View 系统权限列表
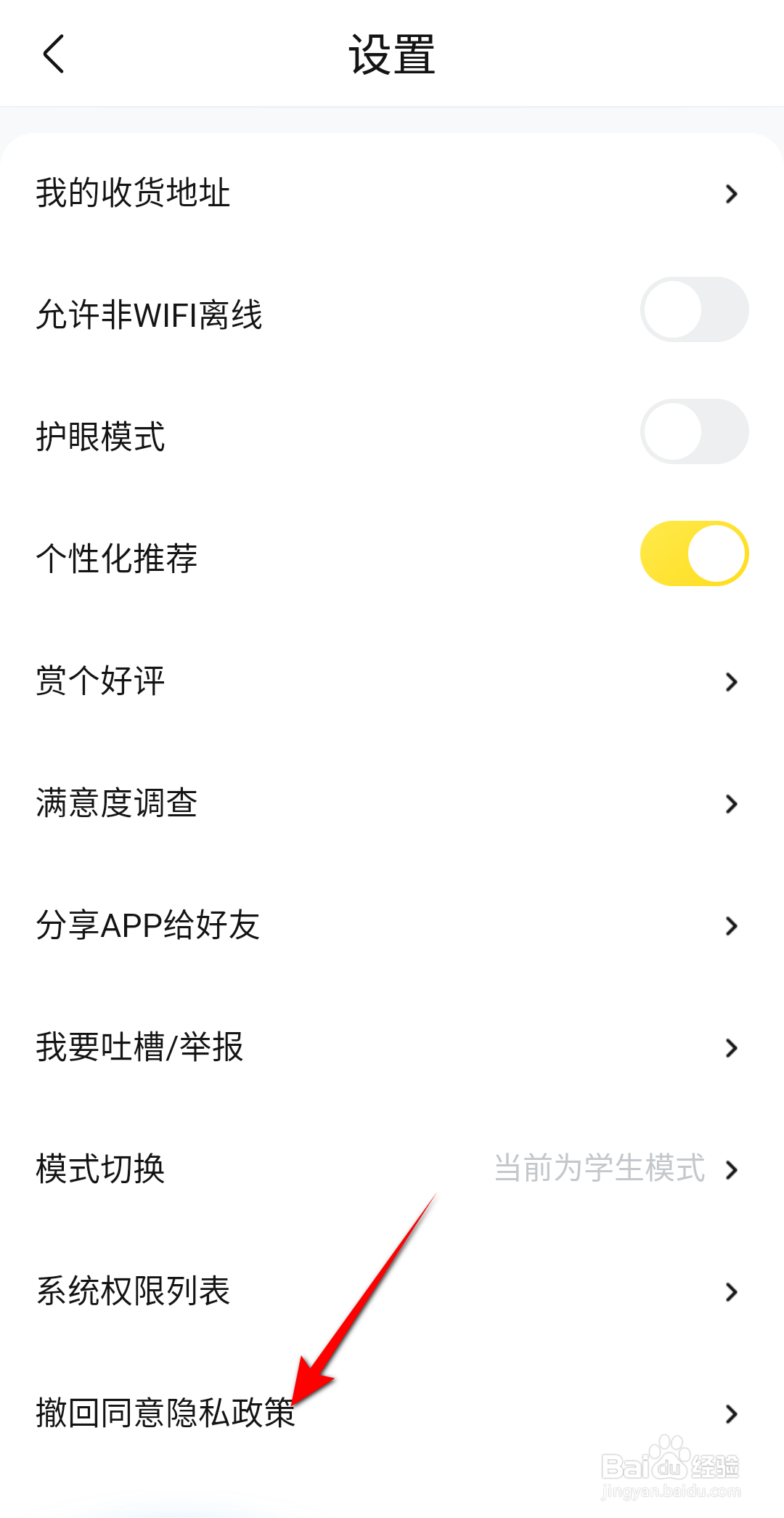 coord(392,1291)
